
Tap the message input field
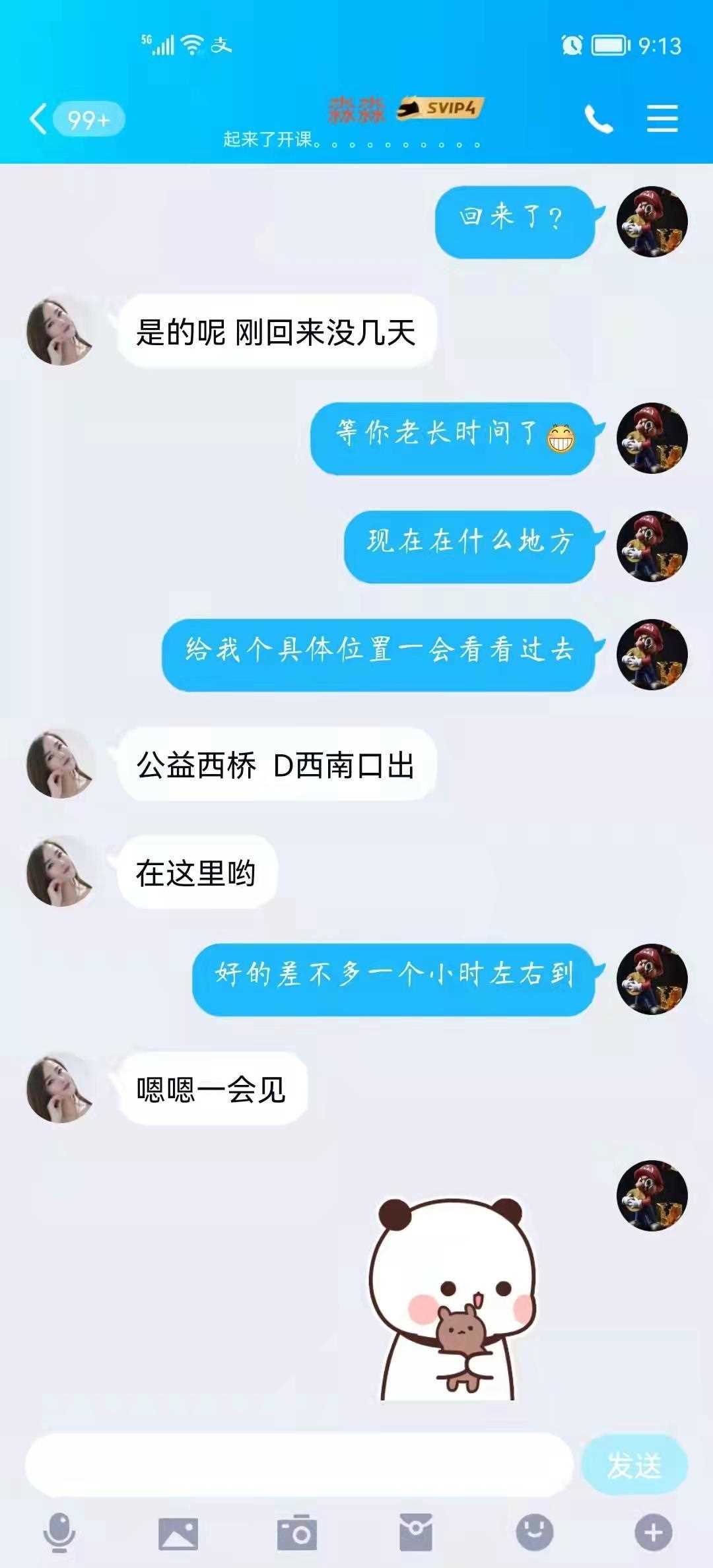click(x=298, y=1466)
